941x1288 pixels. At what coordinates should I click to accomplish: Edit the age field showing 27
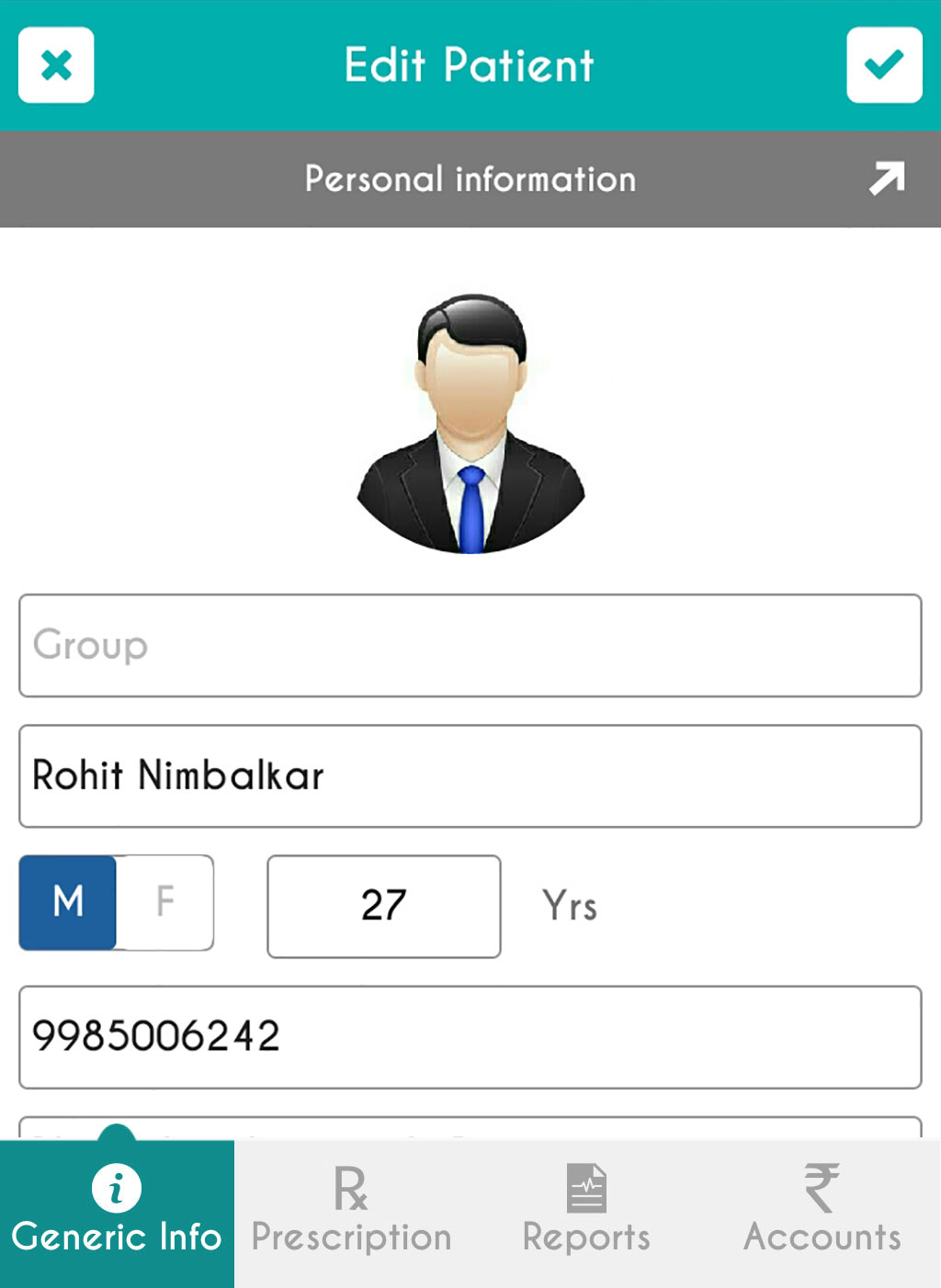pos(383,906)
